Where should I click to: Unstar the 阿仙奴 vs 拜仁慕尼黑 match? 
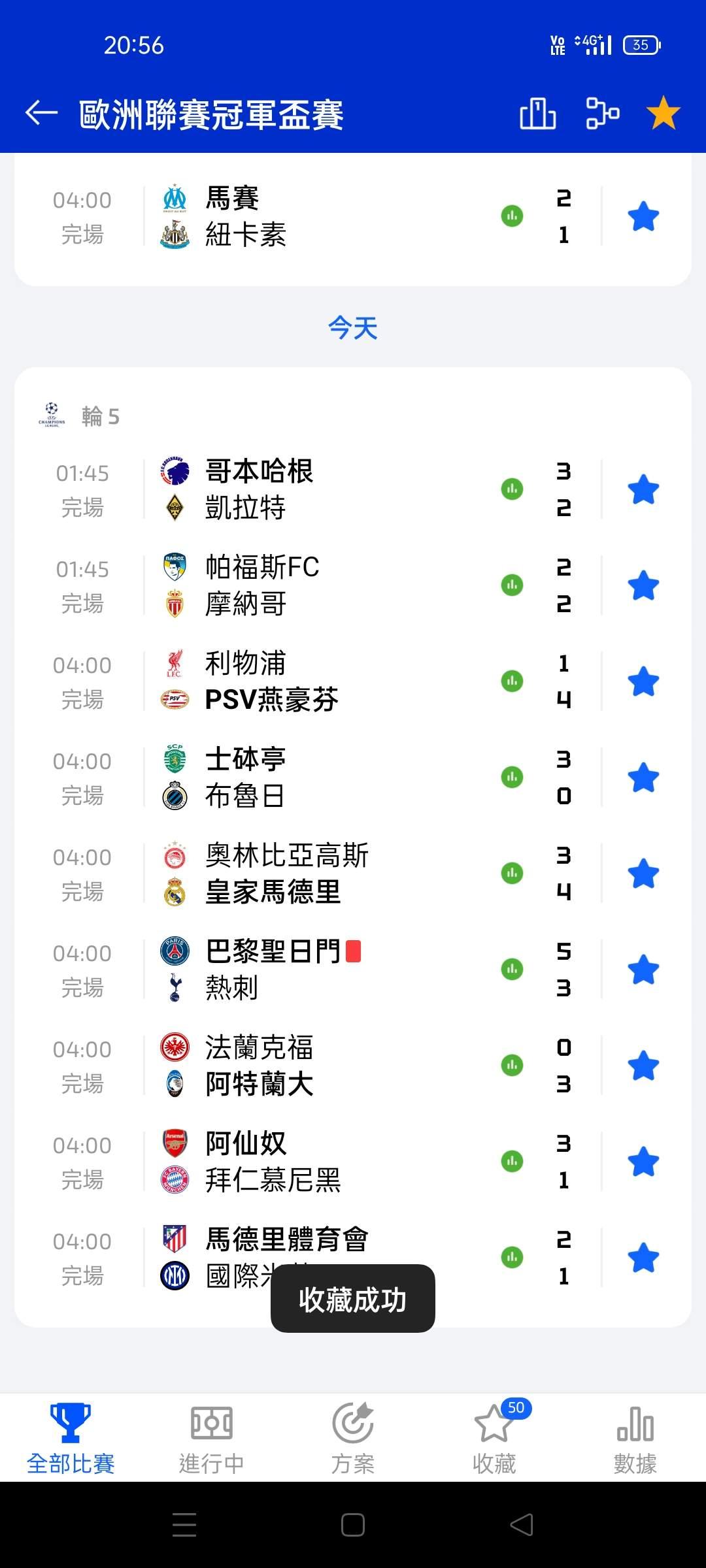(643, 1162)
